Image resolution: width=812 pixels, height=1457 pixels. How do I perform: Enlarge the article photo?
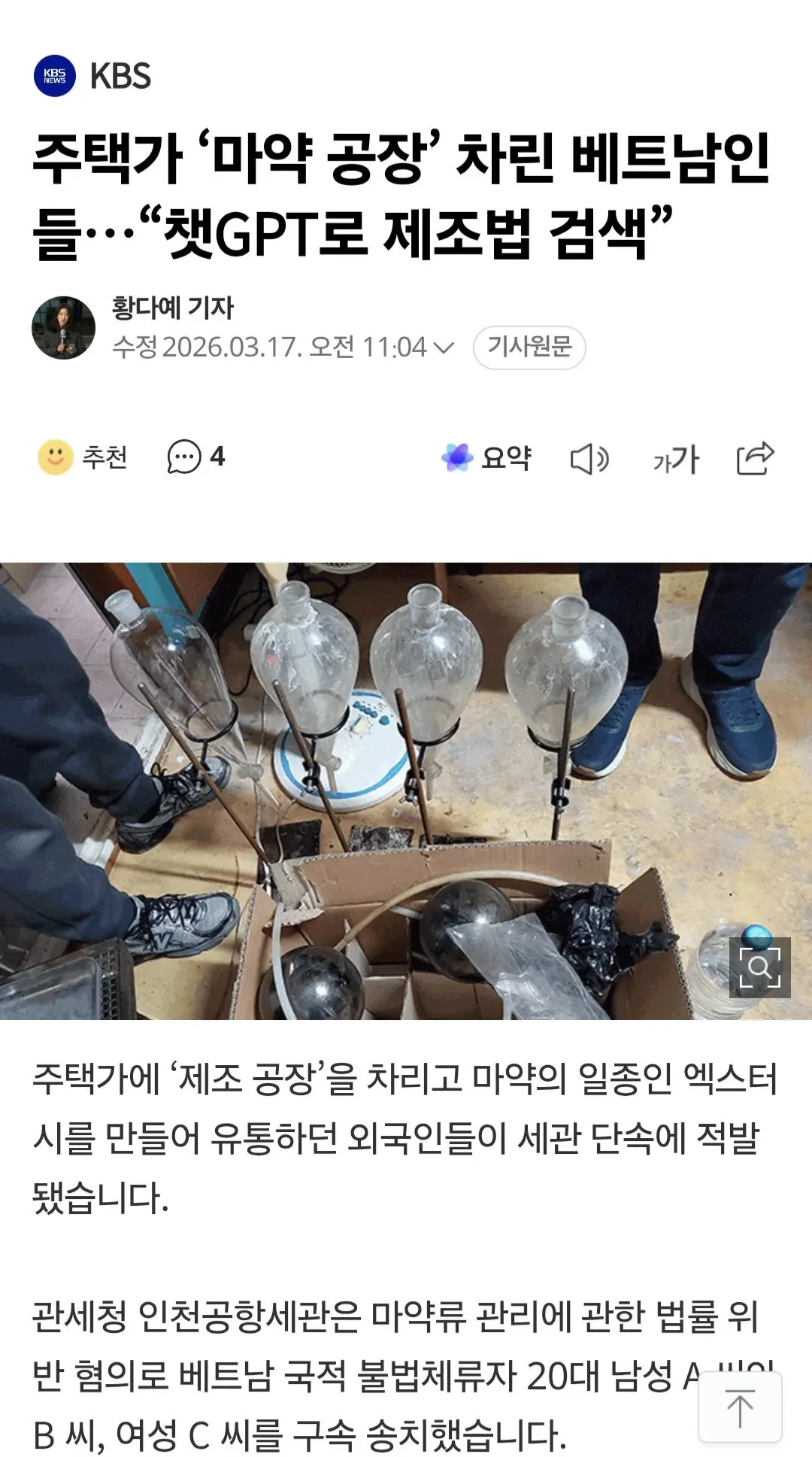[759, 967]
